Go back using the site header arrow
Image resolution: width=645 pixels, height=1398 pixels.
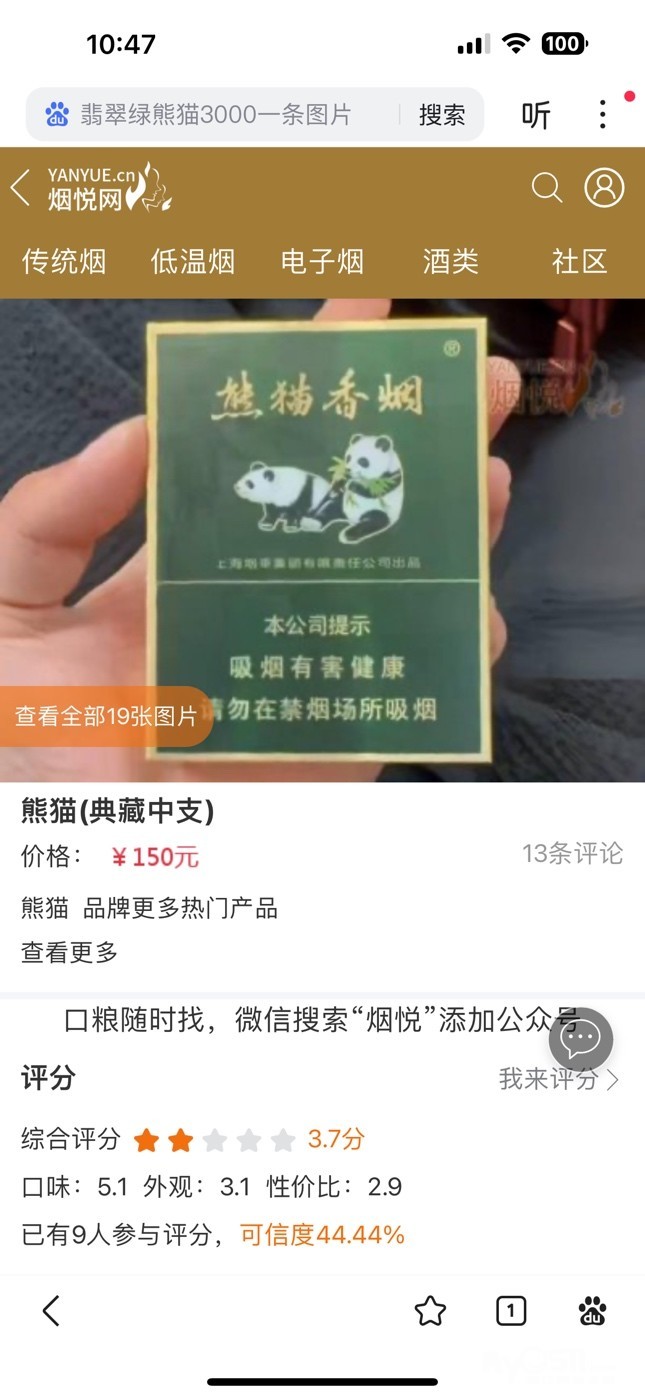(x=21, y=188)
